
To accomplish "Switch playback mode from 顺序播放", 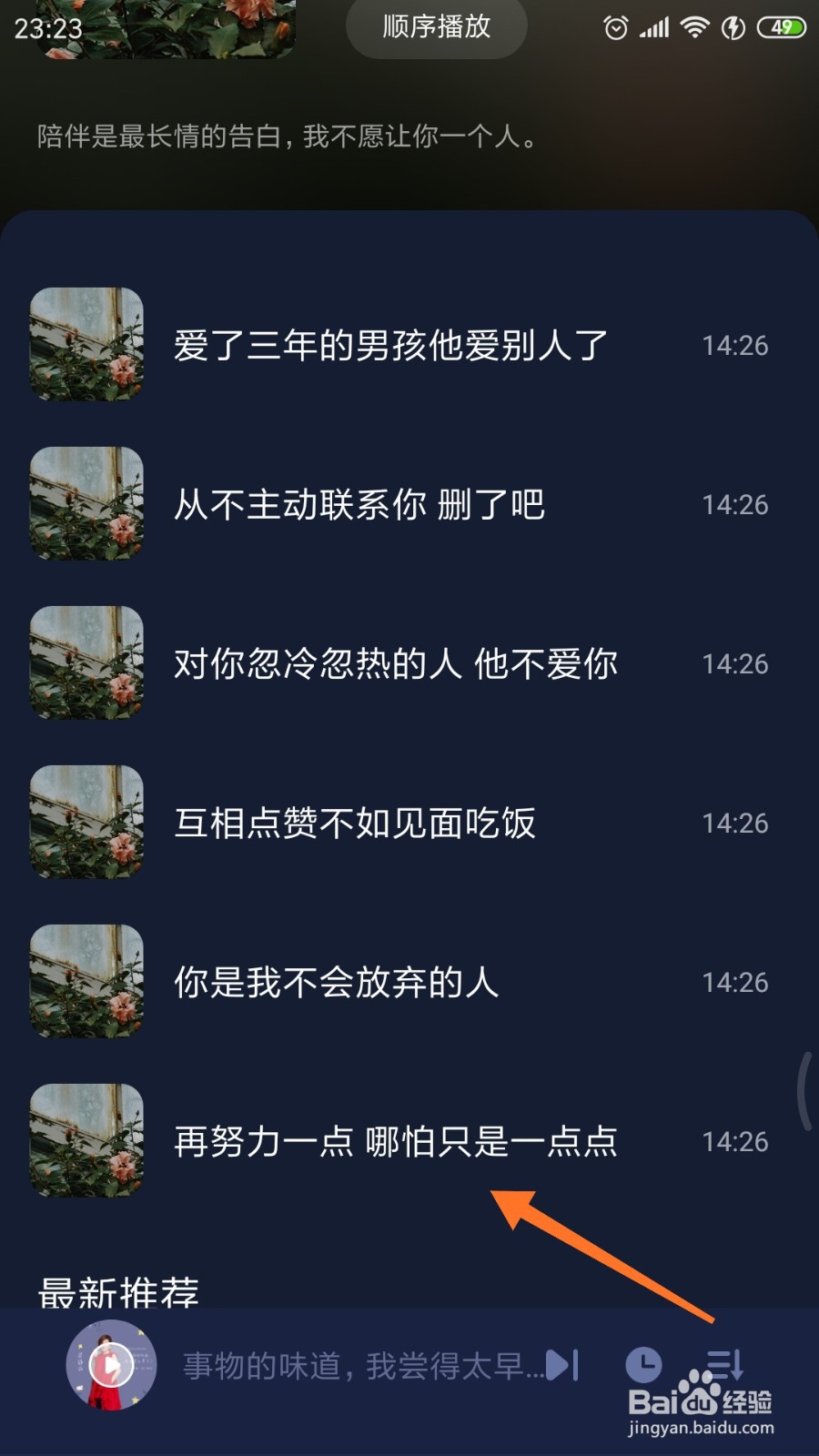I will (436, 27).
